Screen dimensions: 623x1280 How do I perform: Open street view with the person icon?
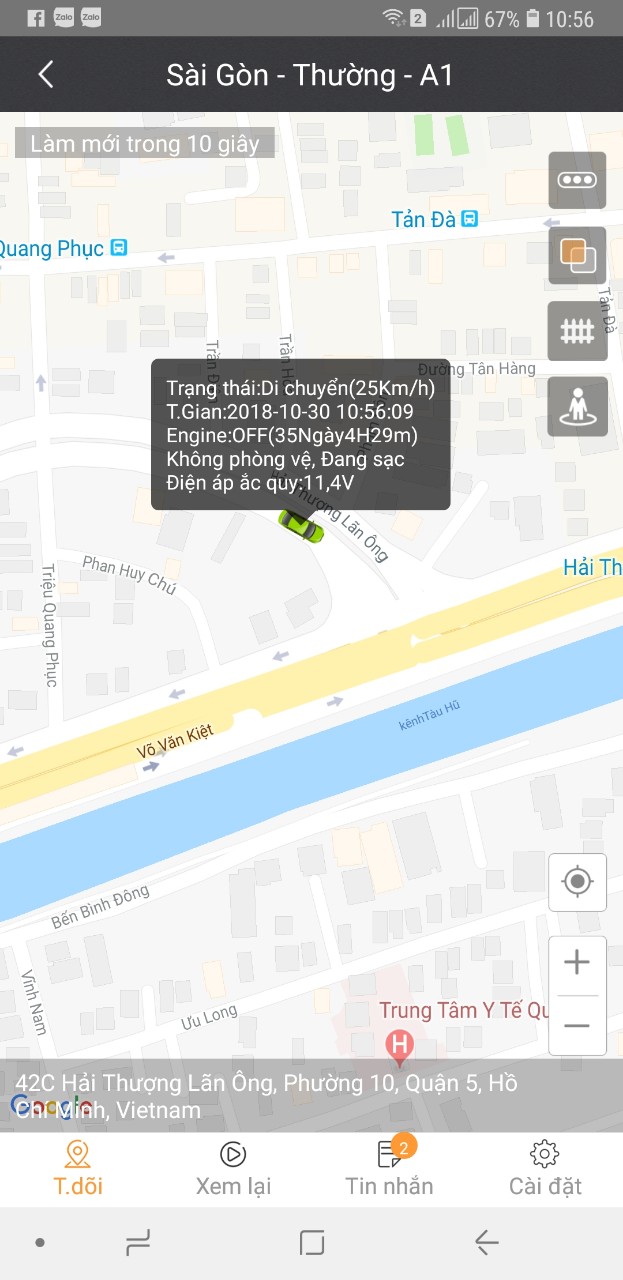(x=577, y=406)
